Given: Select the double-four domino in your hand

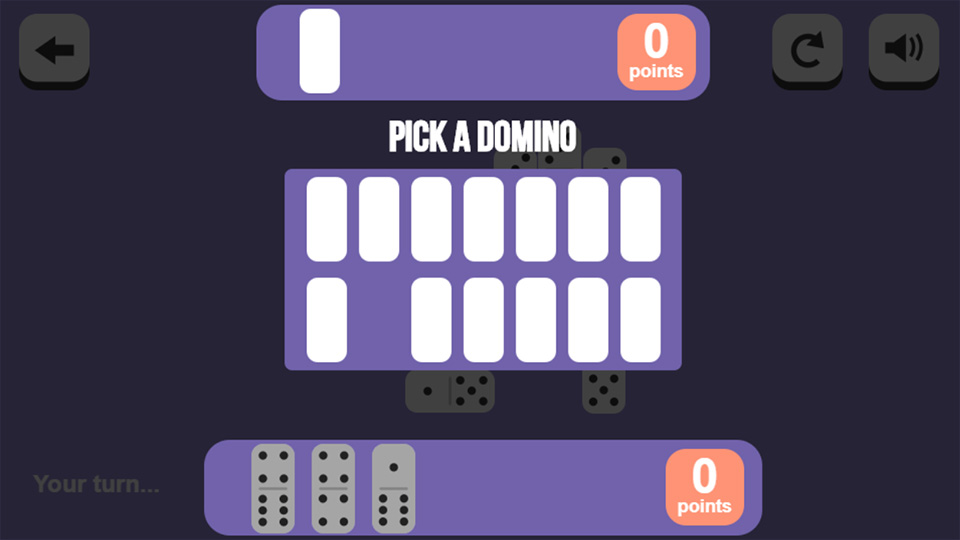Looking at the screenshot, I should (x=333, y=487).
